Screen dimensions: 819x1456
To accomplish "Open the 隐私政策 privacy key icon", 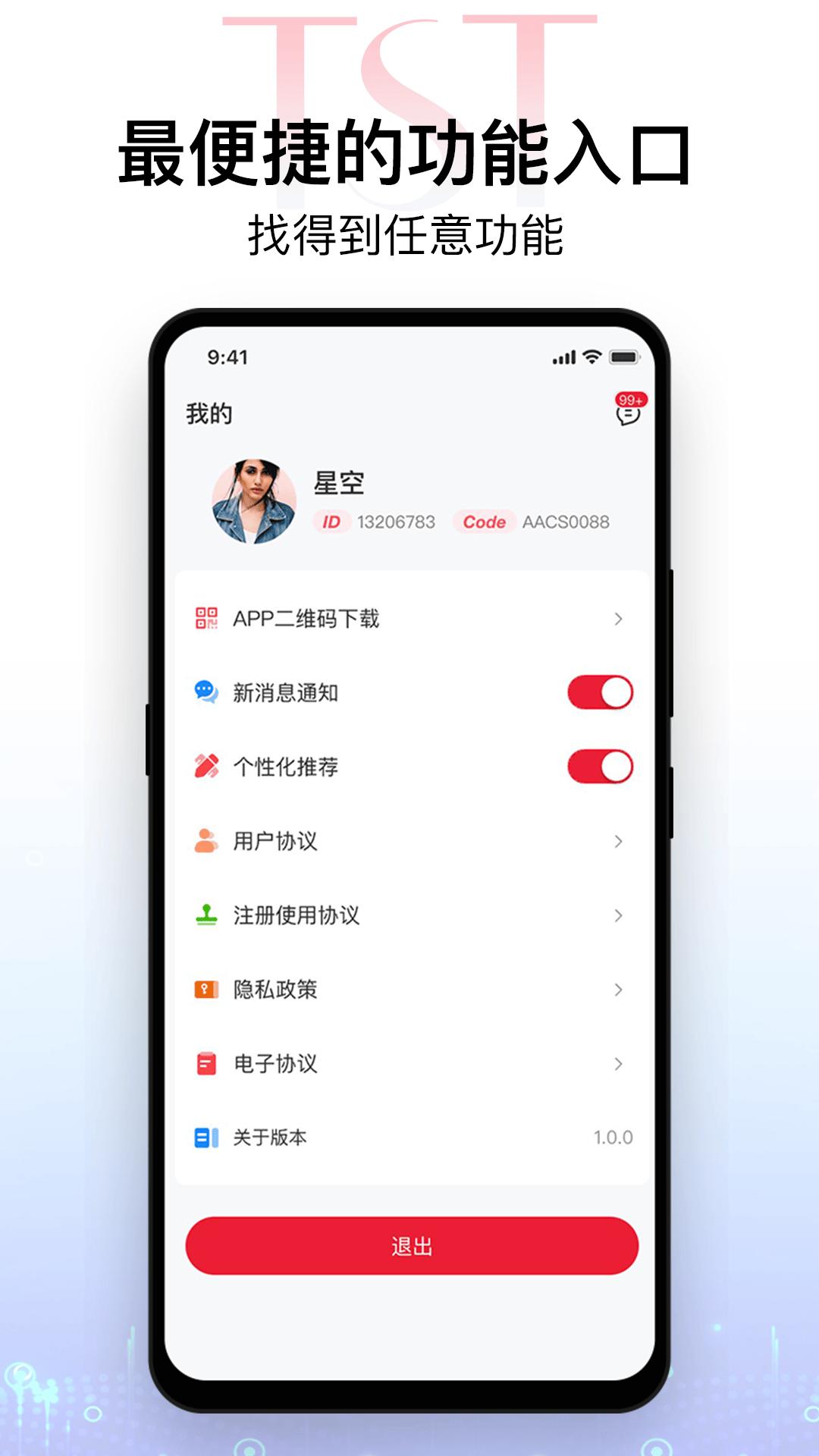I will [205, 990].
